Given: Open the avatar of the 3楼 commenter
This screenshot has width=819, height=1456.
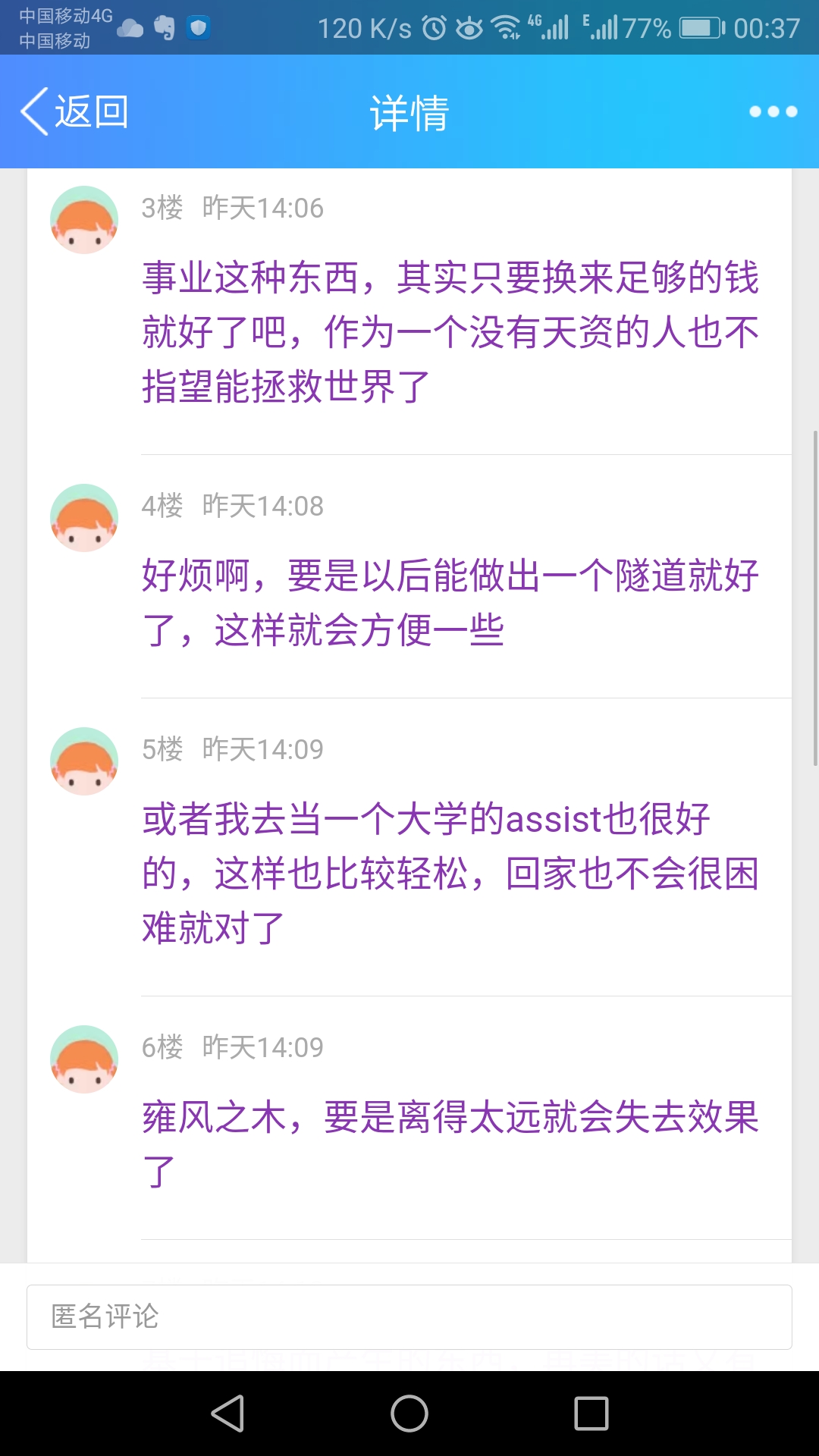Looking at the screenshot, I should (84, 220).
